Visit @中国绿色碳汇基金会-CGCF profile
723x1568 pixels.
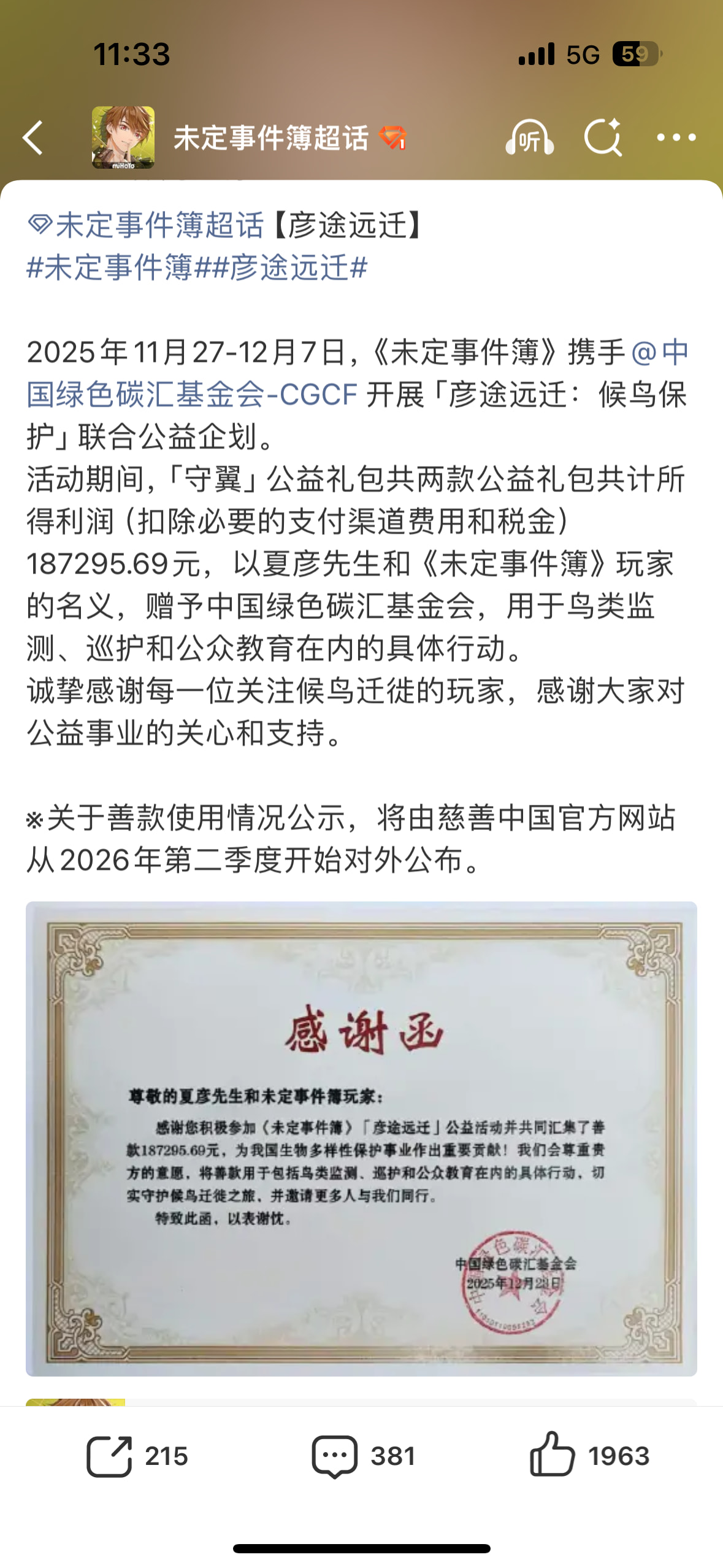(191, 394)
